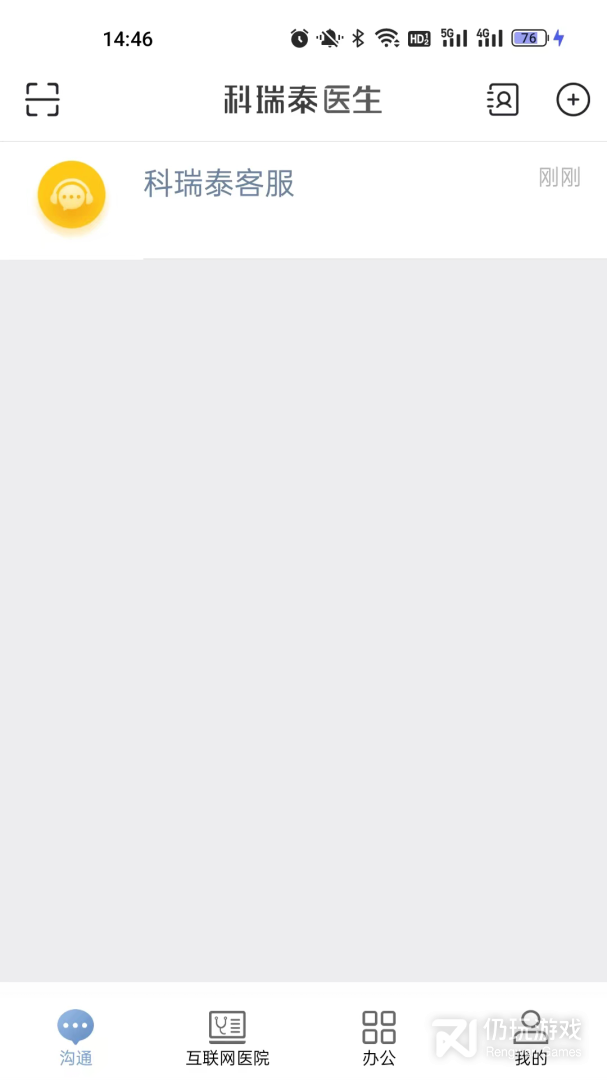Viewport: 607px width, 1080px height.
Task: Open the 我的 tab
Action: 531,1037
